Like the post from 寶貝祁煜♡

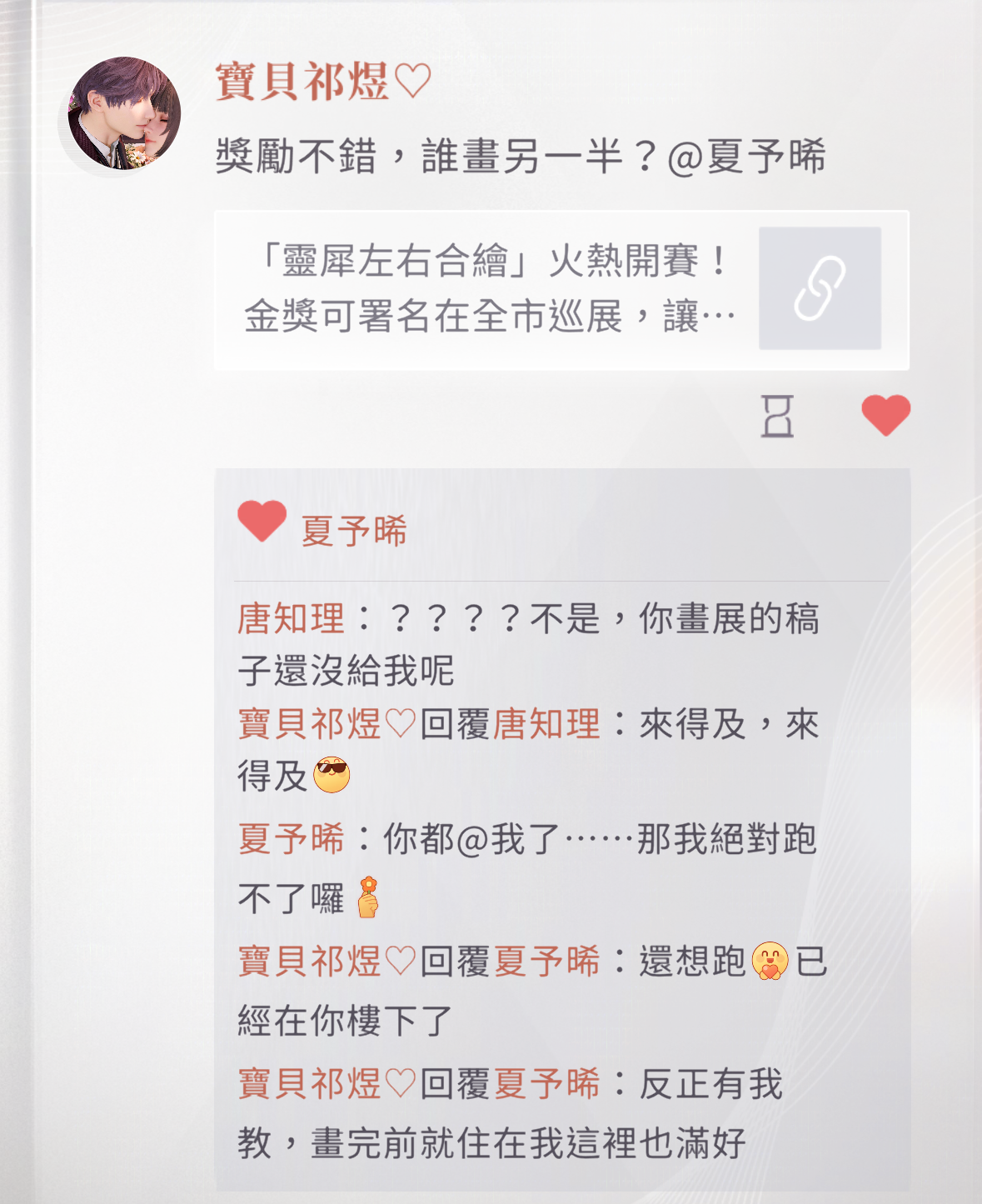click(x=885, y=415)
